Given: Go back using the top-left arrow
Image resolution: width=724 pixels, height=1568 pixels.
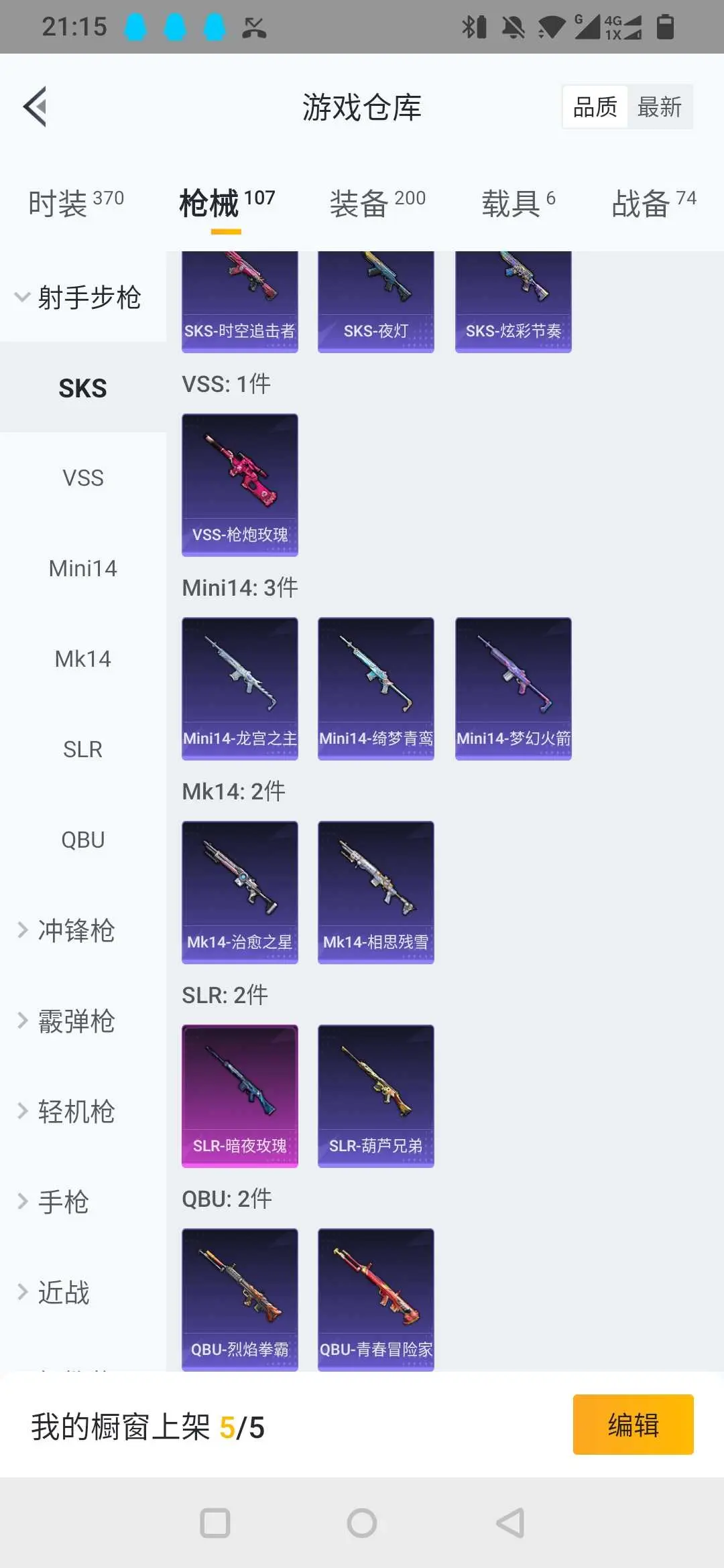Looking at the screenshot, I should (x=36, y=107).
